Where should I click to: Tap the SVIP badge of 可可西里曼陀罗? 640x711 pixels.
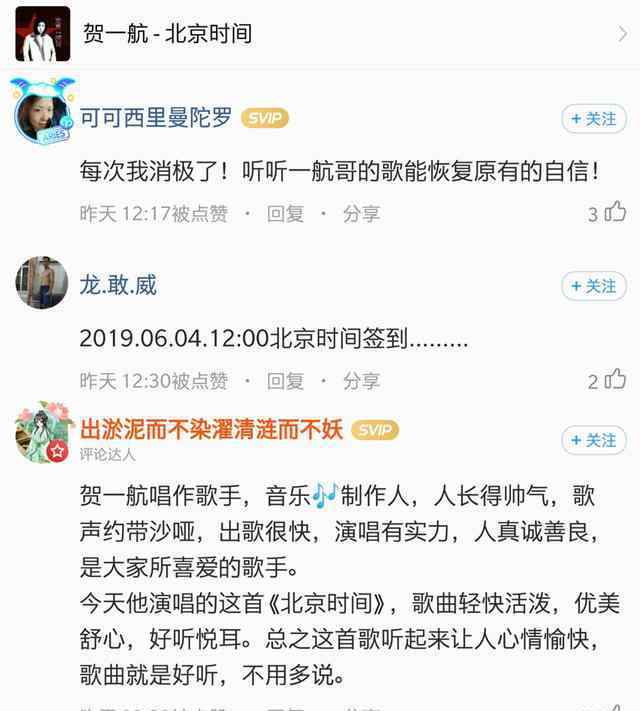point(265,118)
